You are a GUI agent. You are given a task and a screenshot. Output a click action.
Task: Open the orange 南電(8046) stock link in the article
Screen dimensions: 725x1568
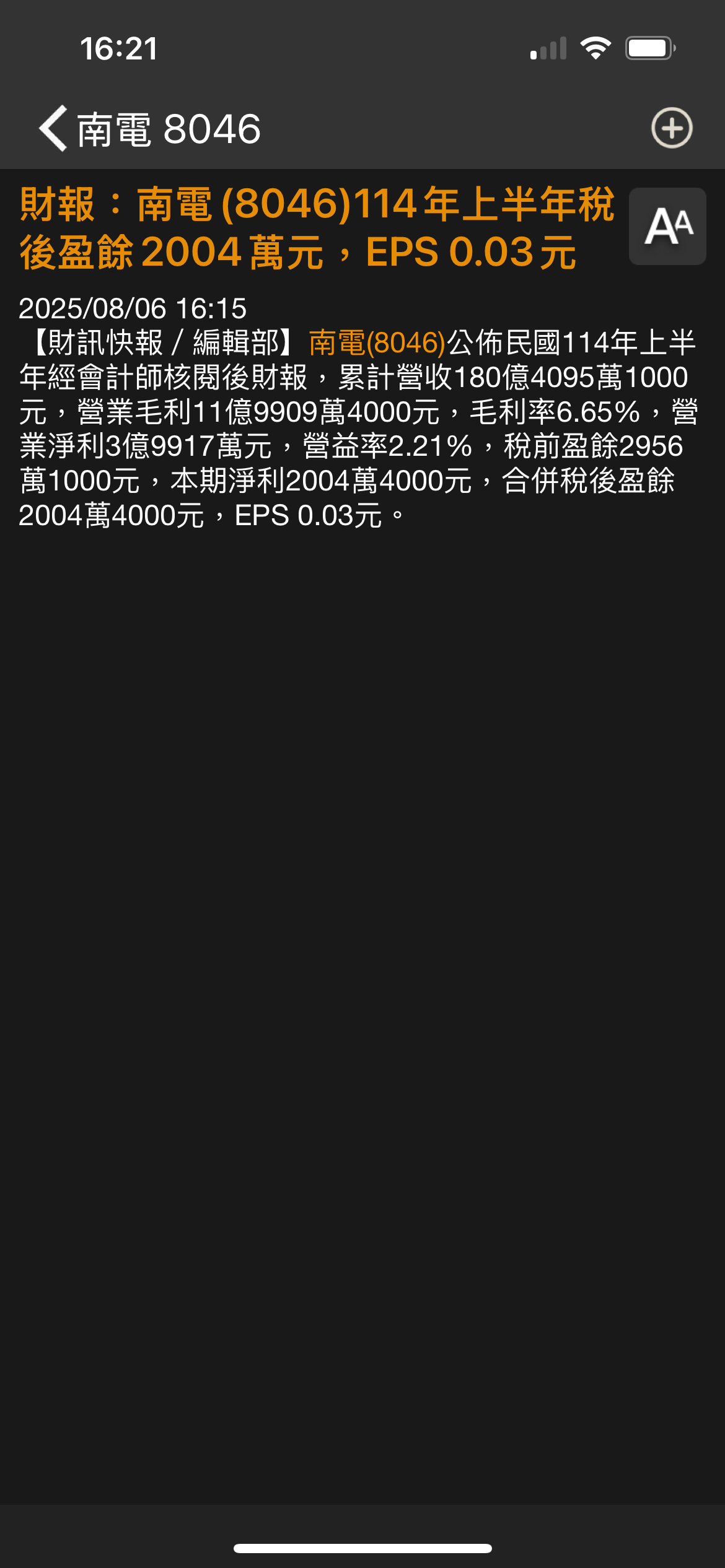point(377,343)
